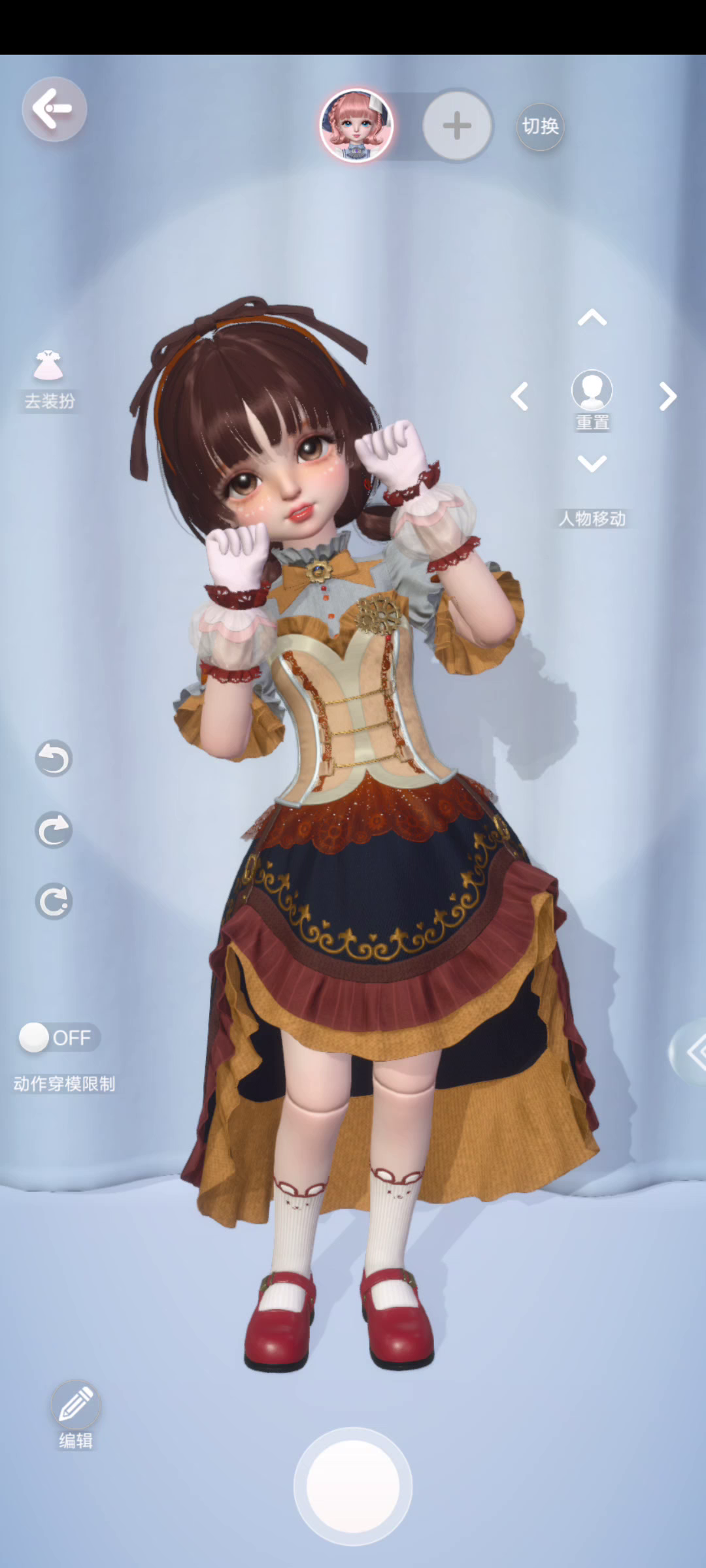Image resolution: width=706 pixels, height=1568 pixels.
Task: Tap the 切换 switch button
Action: click(541, 126)
